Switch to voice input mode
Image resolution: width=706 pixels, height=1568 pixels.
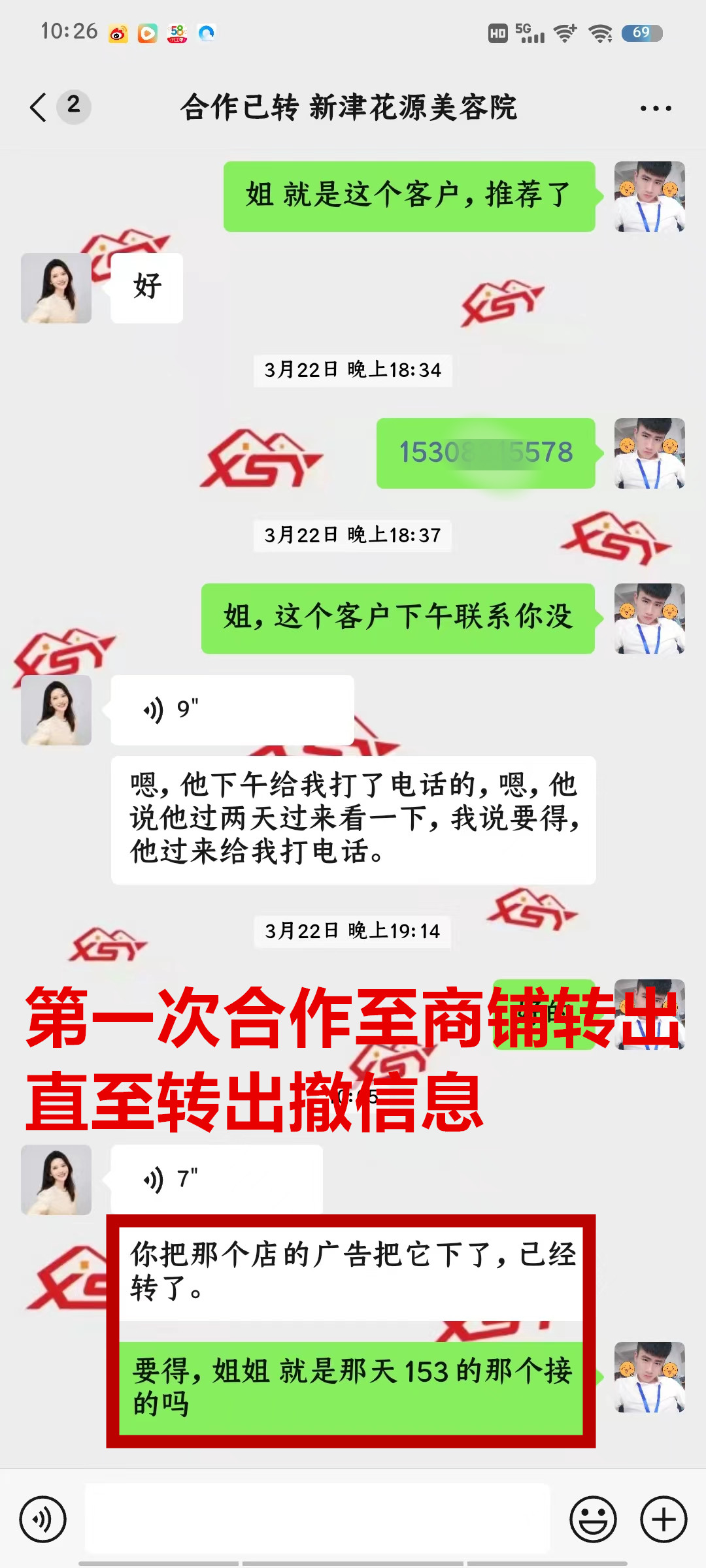43,1519
